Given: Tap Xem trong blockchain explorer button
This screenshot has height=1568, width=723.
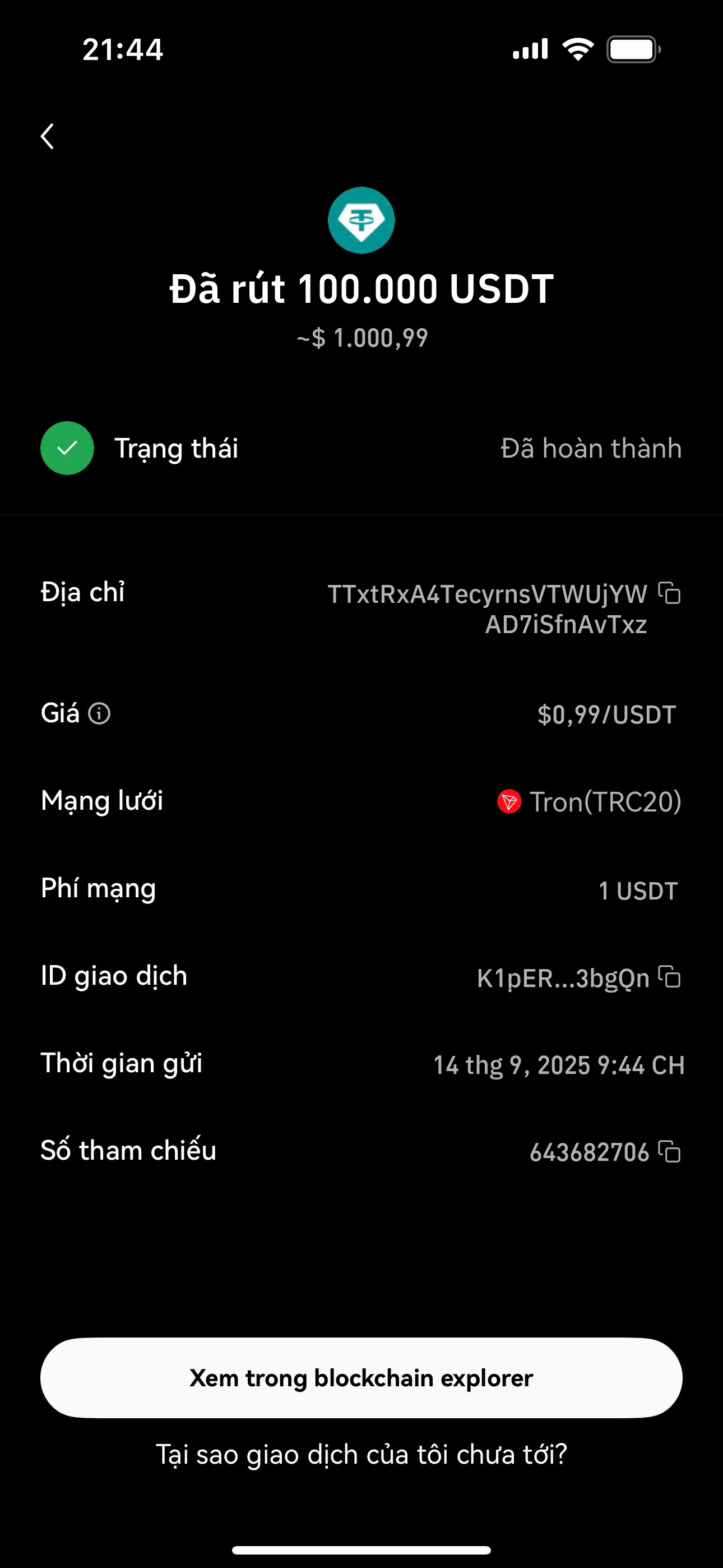Looking at the screenshot, I should (x=361, y=1378).
